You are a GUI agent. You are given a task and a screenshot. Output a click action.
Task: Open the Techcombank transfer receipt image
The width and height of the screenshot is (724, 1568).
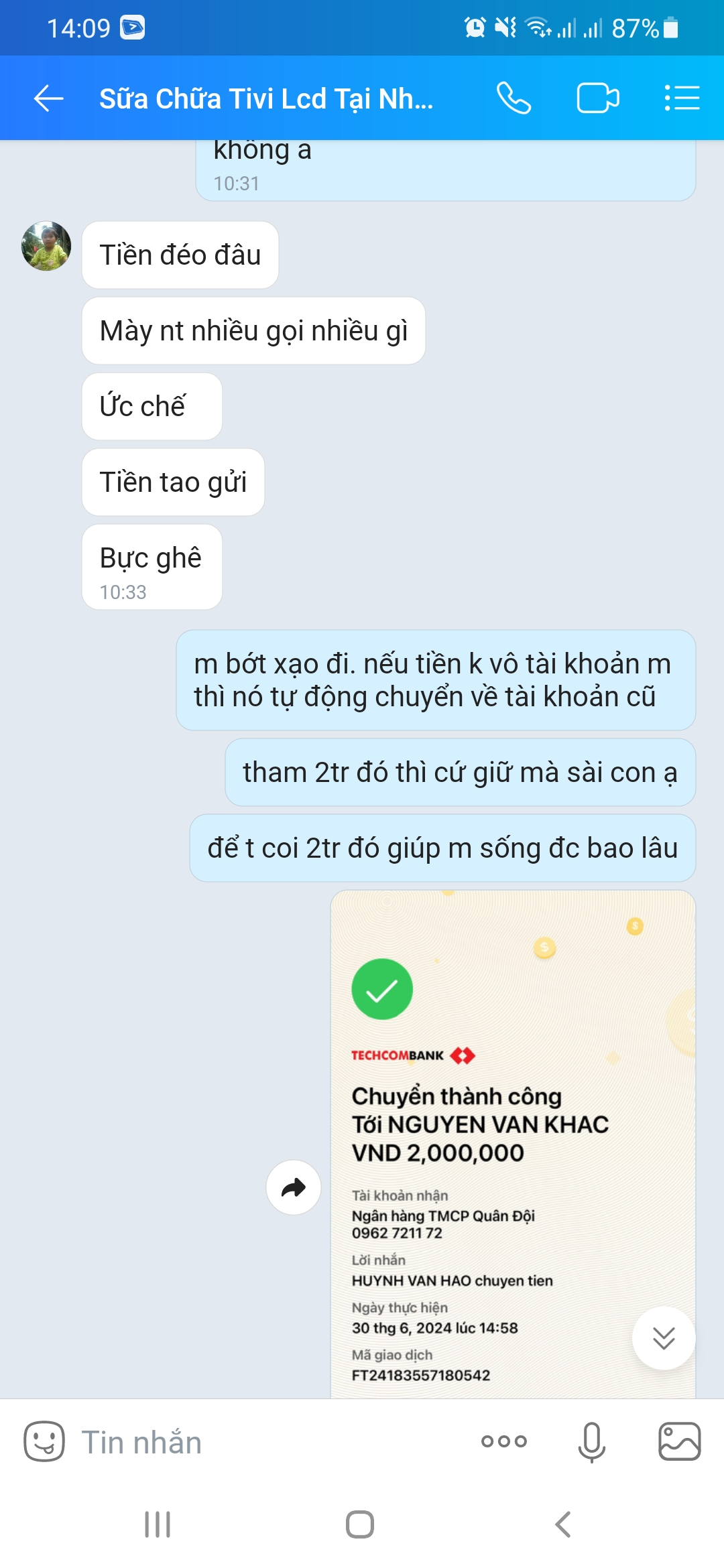pos(513,1139)
